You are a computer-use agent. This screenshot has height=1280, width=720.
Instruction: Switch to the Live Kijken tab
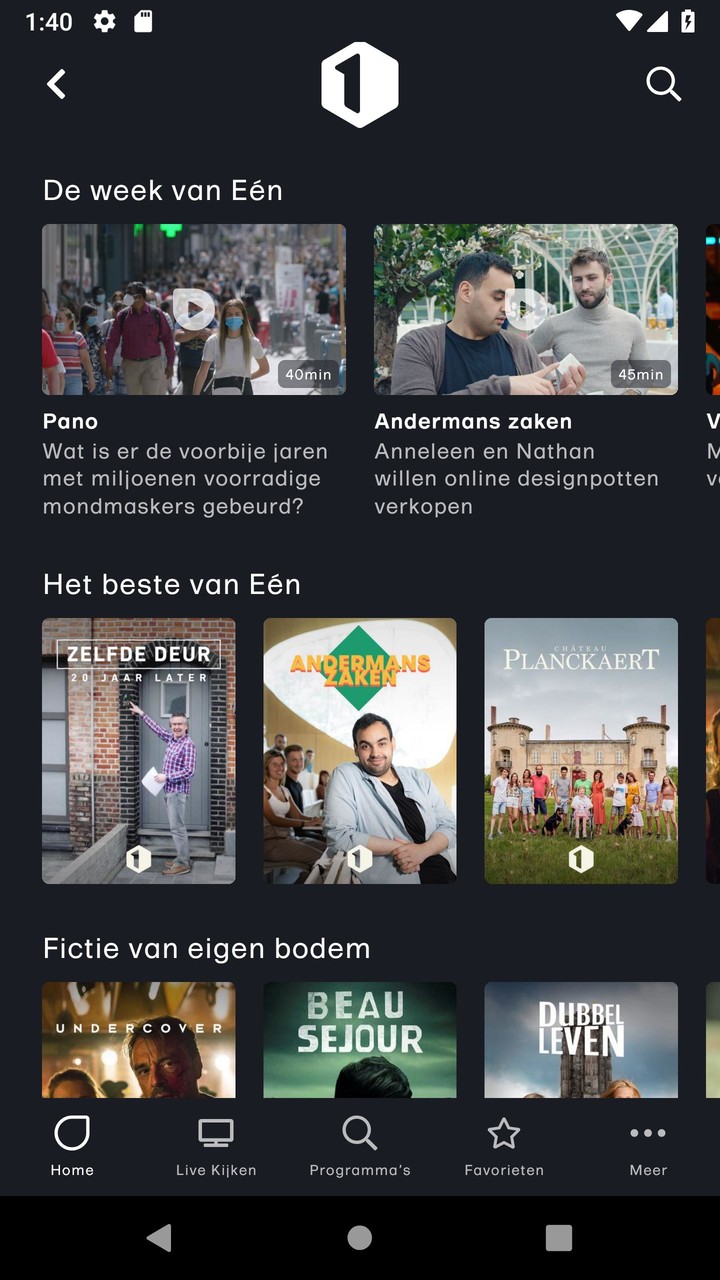click(x=216, y=1147)
